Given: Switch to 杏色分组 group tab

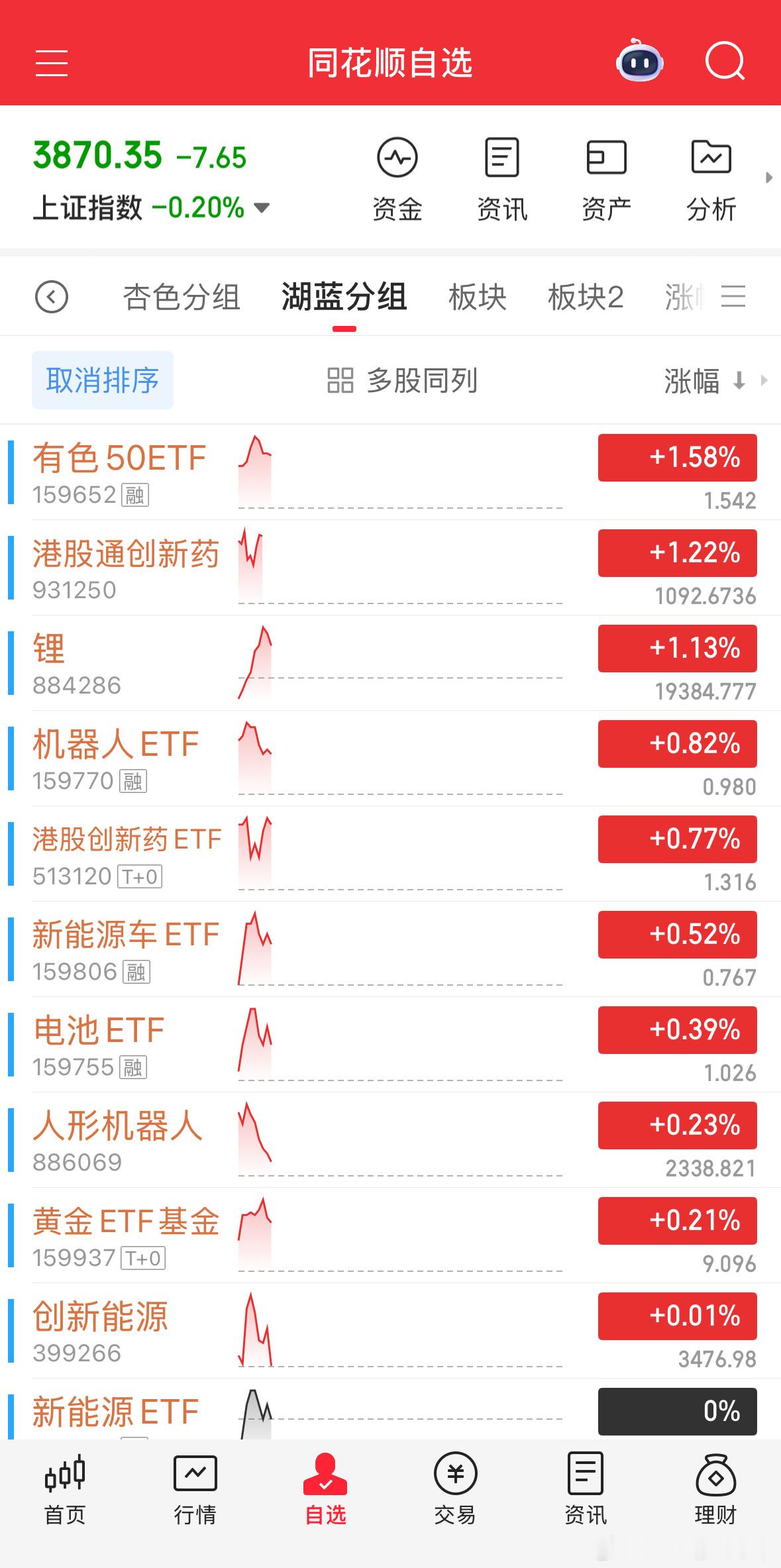Looking at the screenshot, I should click(183, 296).
